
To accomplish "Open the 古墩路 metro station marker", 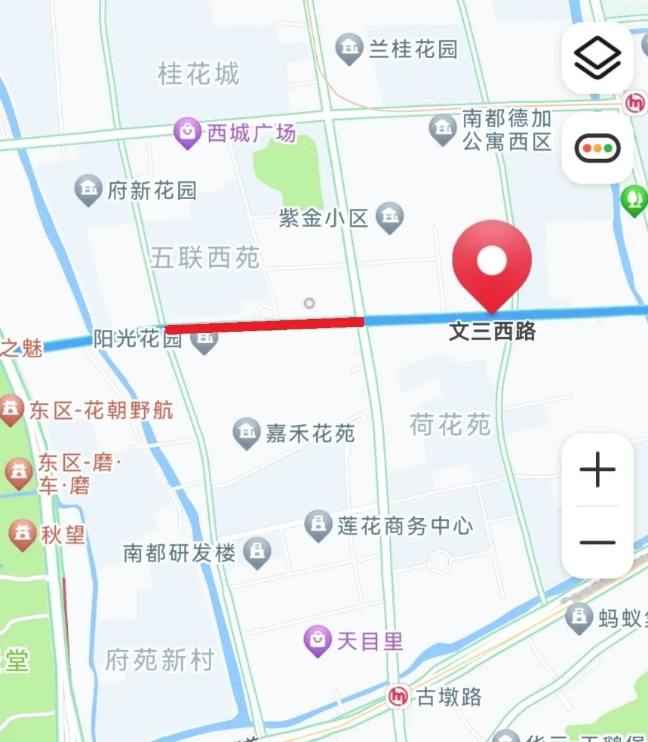I will tap(399, 696).
